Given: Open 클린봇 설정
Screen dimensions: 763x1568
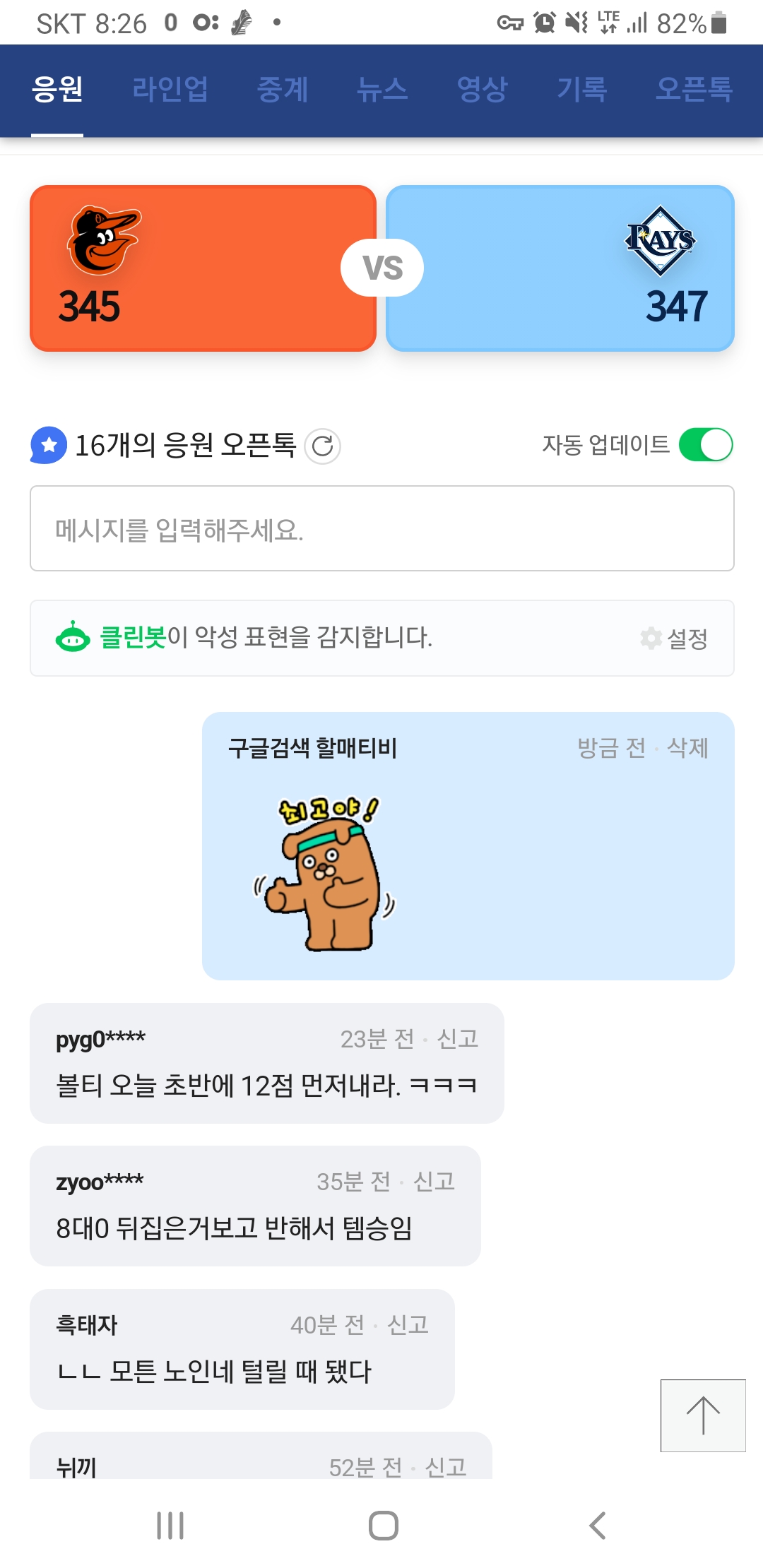Looking at the screenshot, I should point(675,639).
